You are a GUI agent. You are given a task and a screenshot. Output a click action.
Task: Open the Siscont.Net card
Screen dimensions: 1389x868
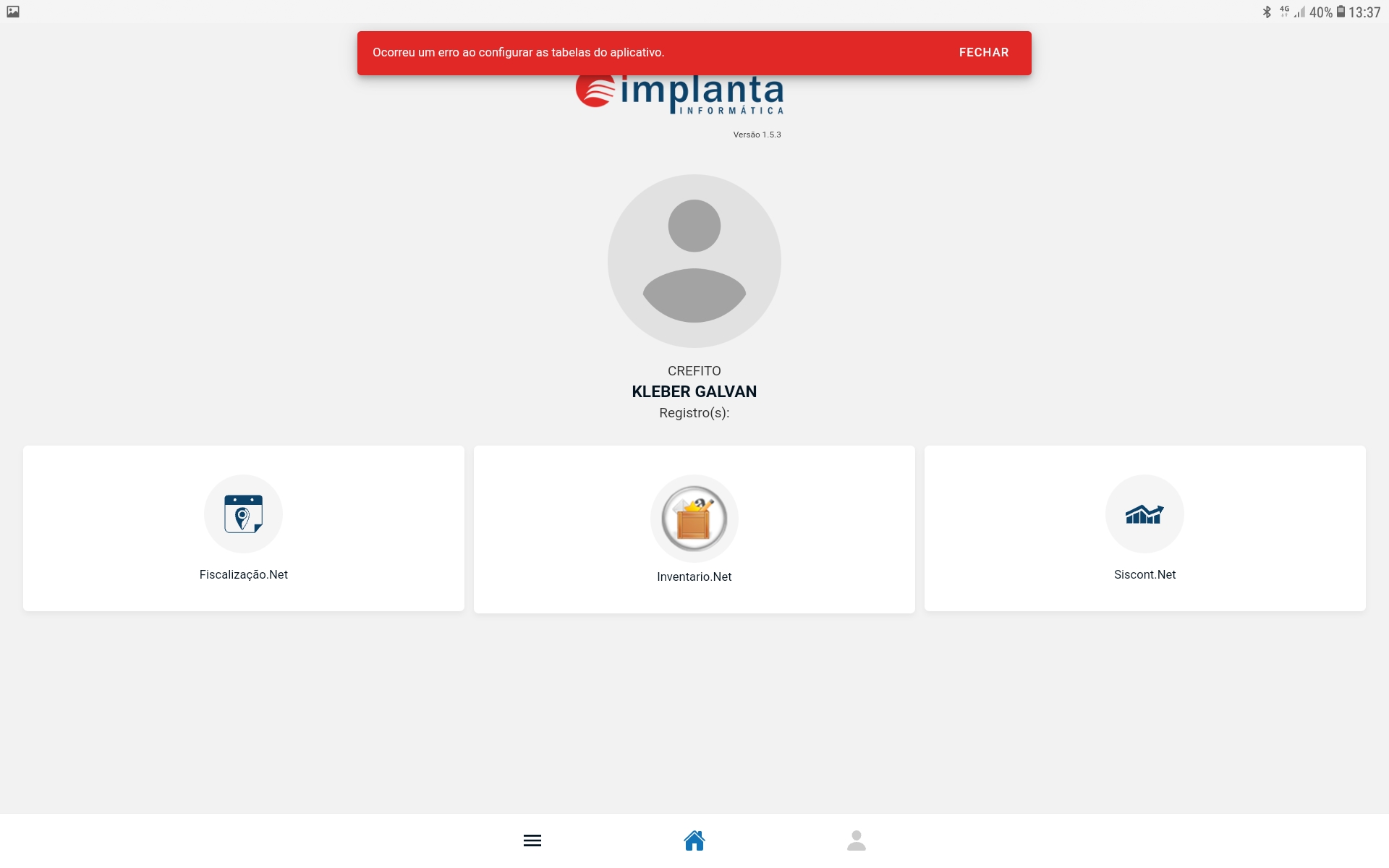1144,528
